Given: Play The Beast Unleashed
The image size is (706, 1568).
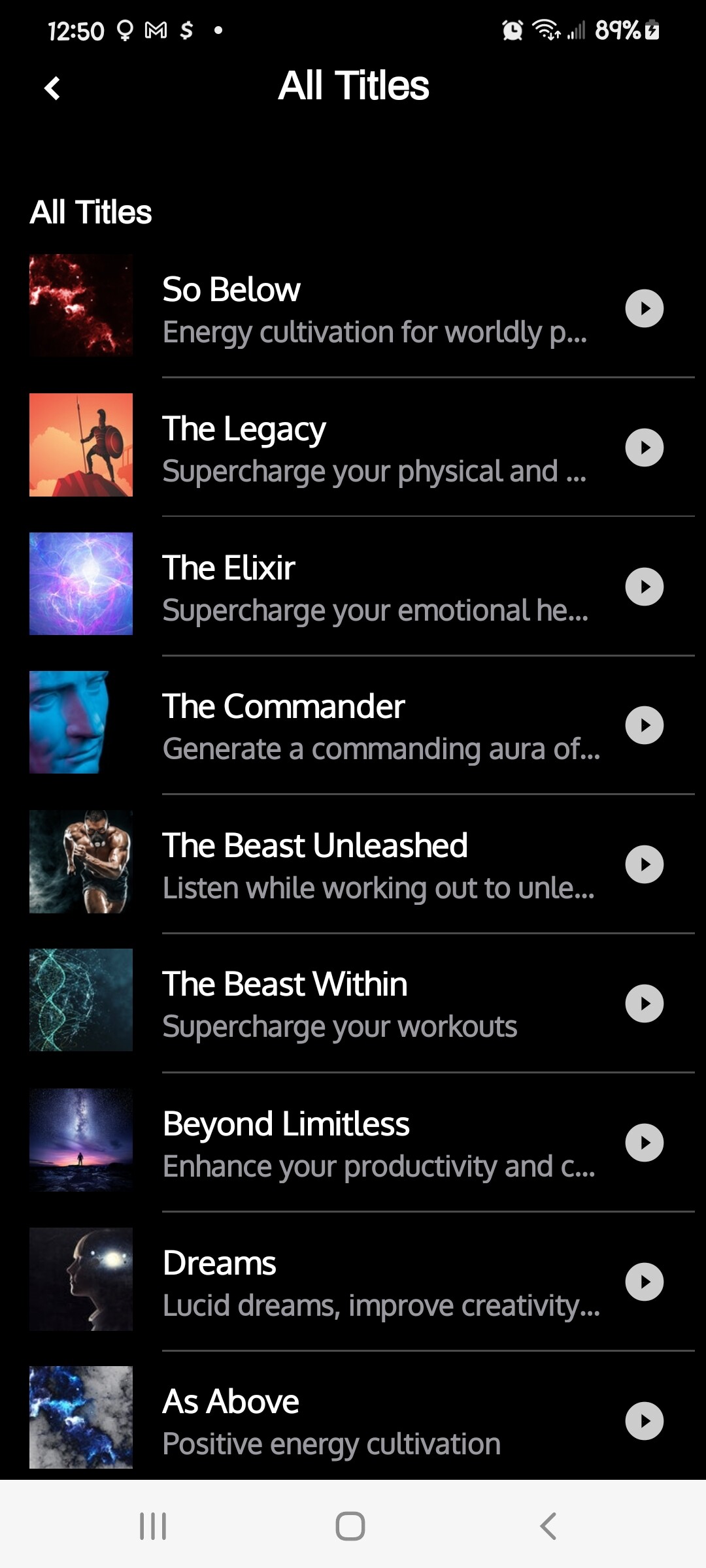Looking at the screenshot, I should click(x=644, y=864).
